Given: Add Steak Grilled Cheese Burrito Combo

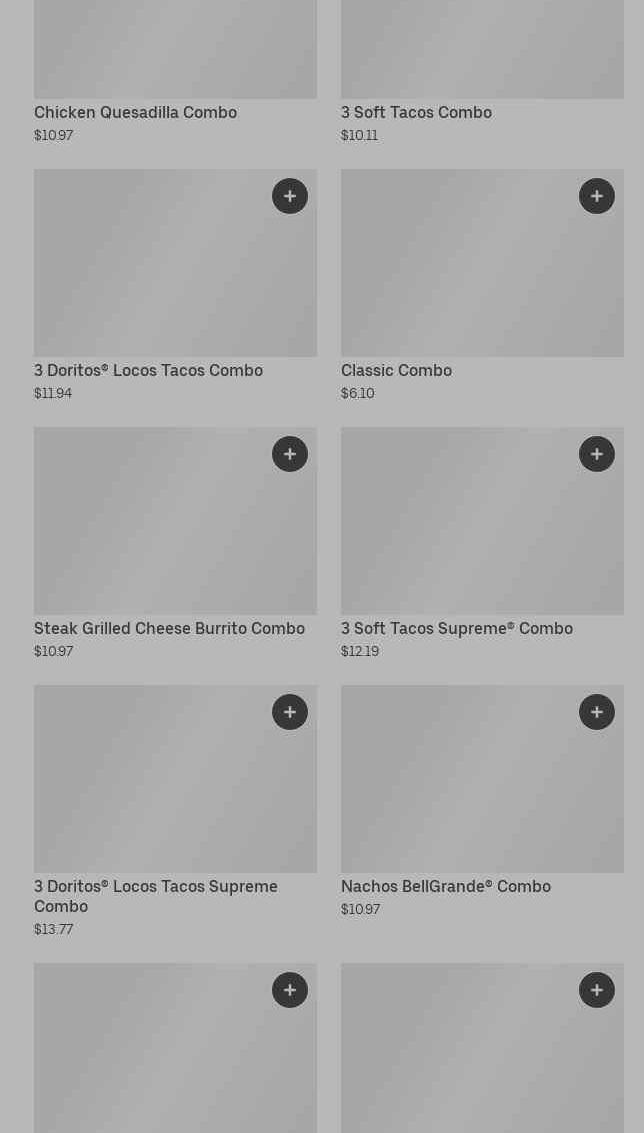Looking at the screenshot, I should 290,454.
